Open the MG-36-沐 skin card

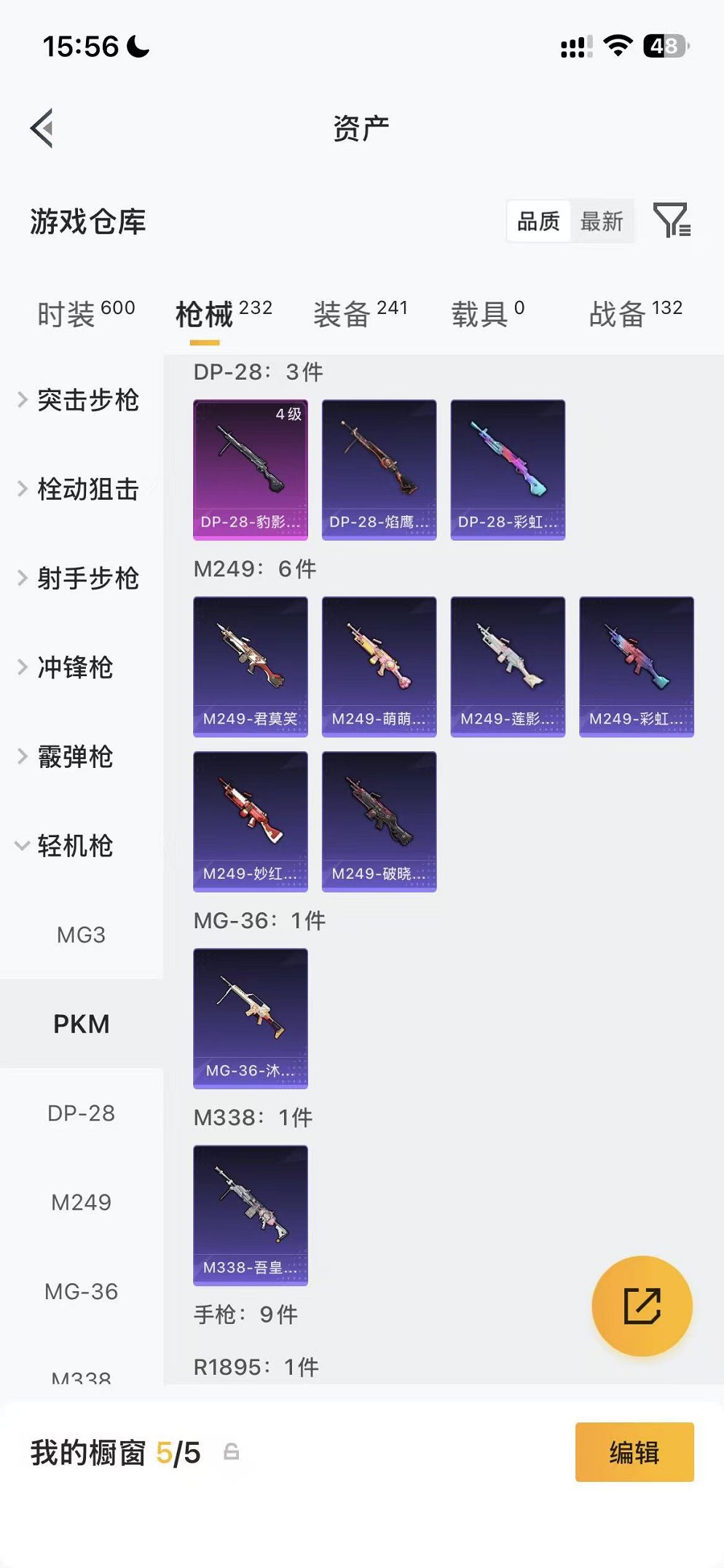pos(251,1019)
